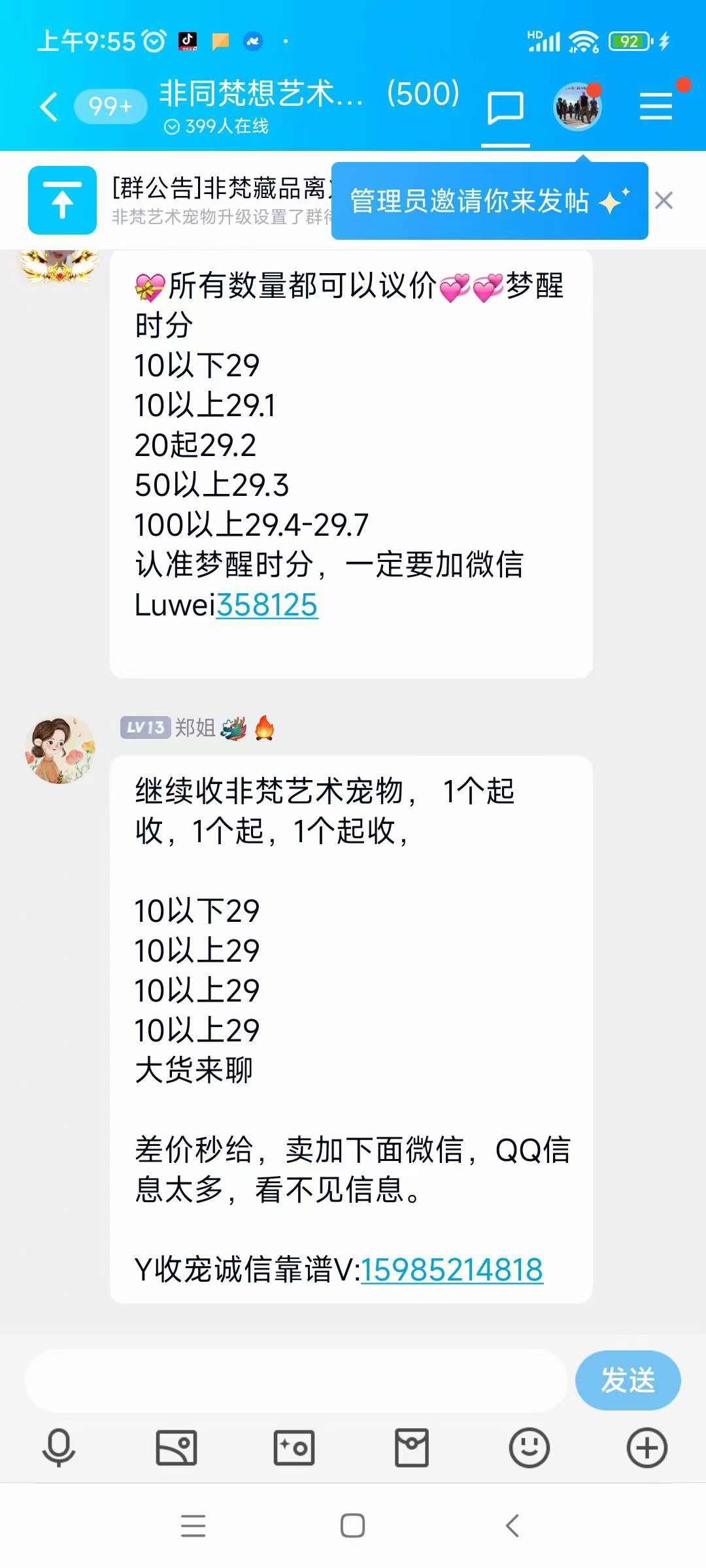Open the group avatar icon in header
Screen dimensions: 706x1568
click(577, 106)
